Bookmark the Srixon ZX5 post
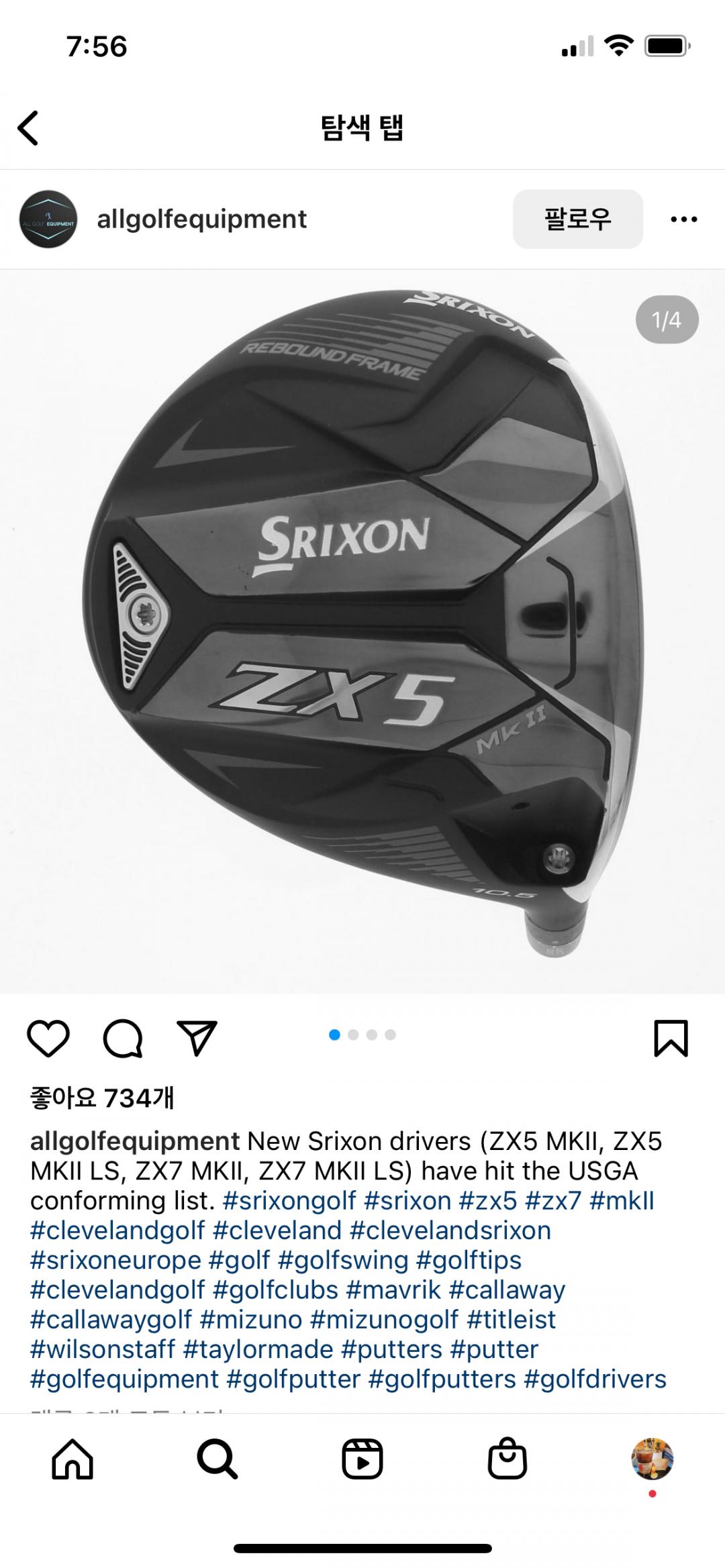The width and height of the screenshot is (725, 1568). 671,1039
